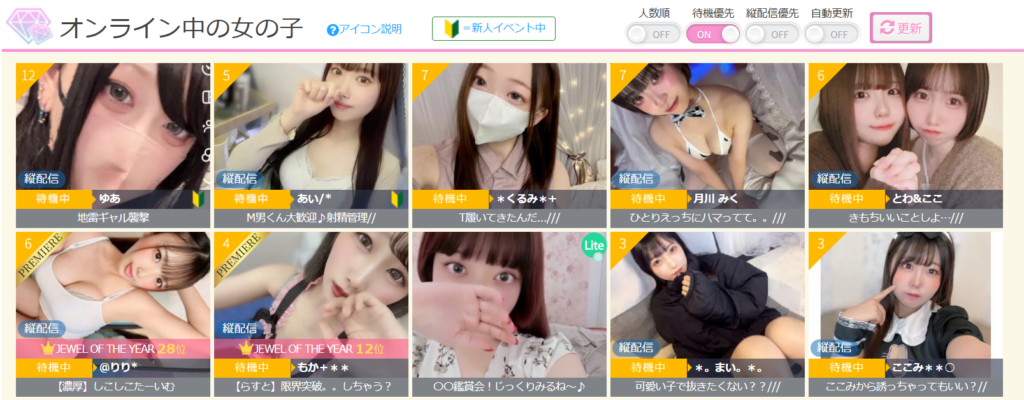The width and height of the screenshot is (1024, 400).
Task: Open the Lite card titled 〇〇鑑賞会
Action: click(x=509, y=300)
